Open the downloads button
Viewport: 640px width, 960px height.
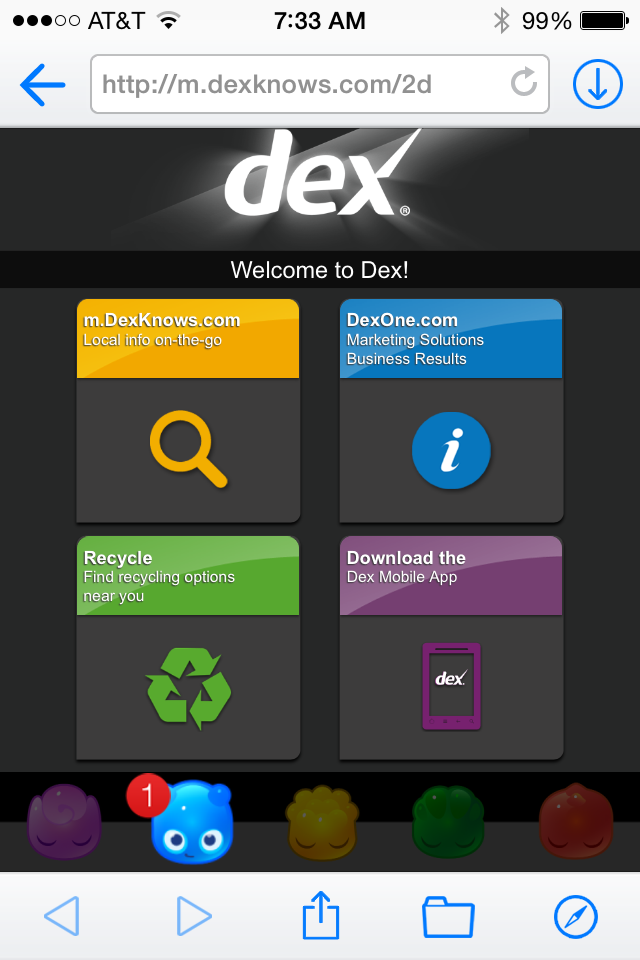(x=597, y=85)
